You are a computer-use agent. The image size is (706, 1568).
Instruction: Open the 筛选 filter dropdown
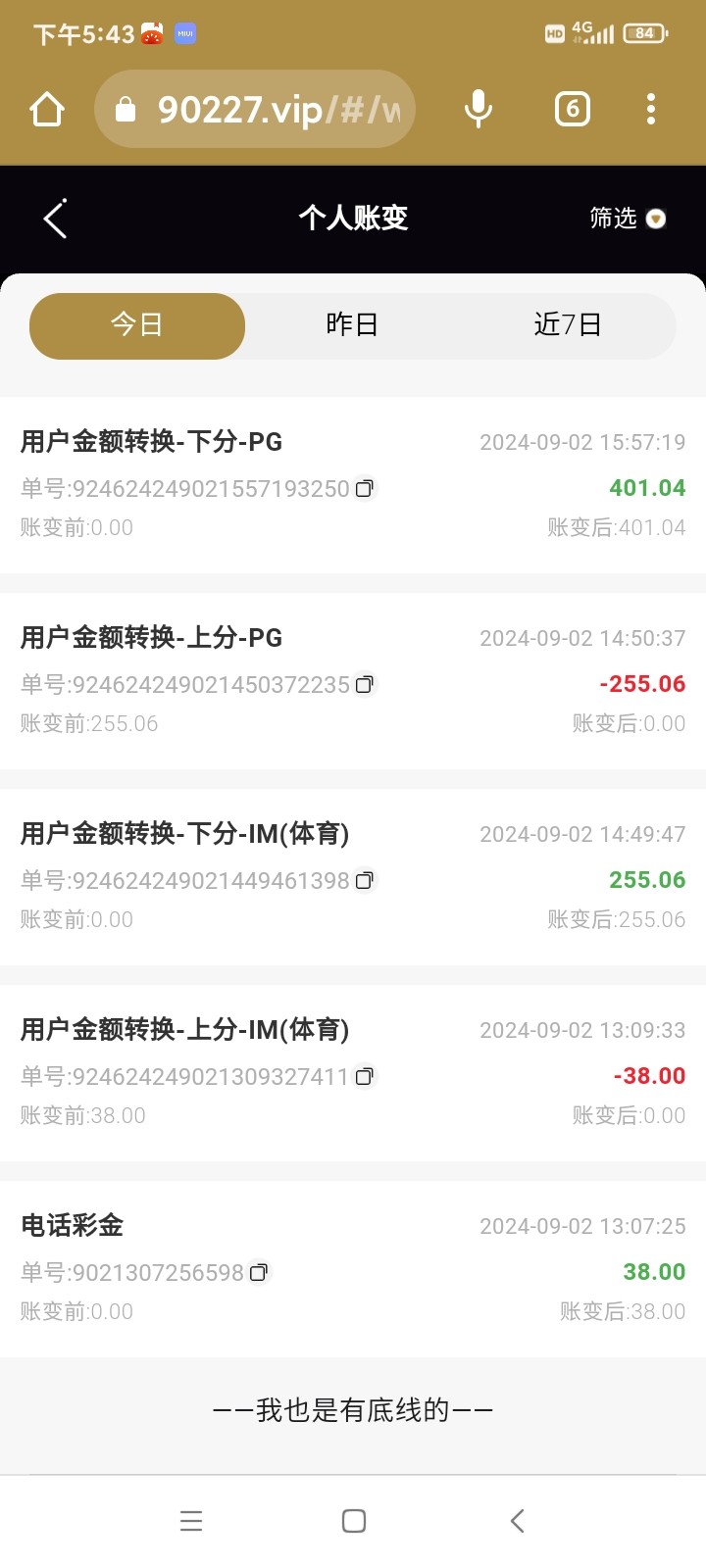(x=628, y=218)
